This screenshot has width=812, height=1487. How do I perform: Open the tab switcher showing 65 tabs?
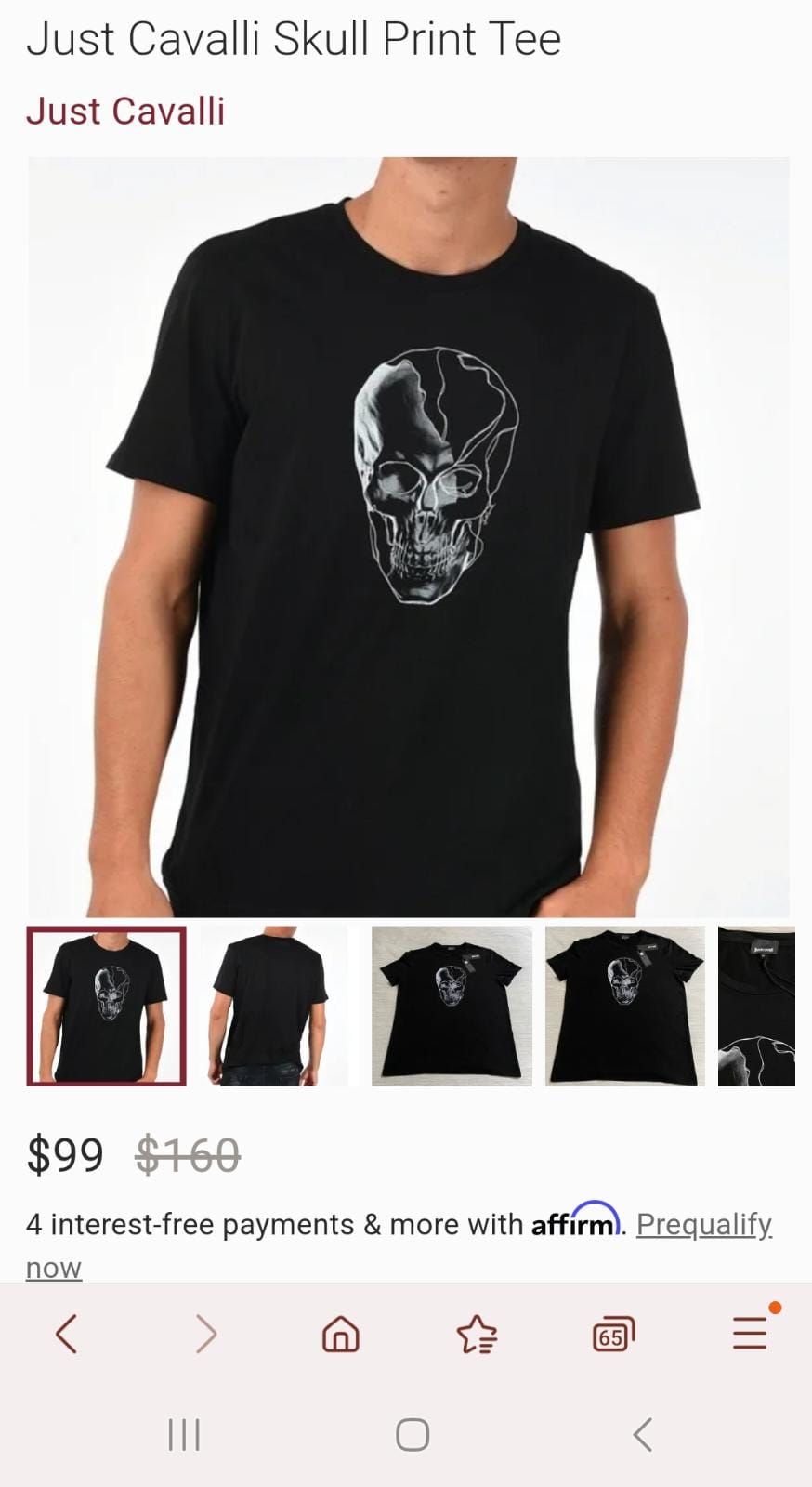tap(613, 1336)
